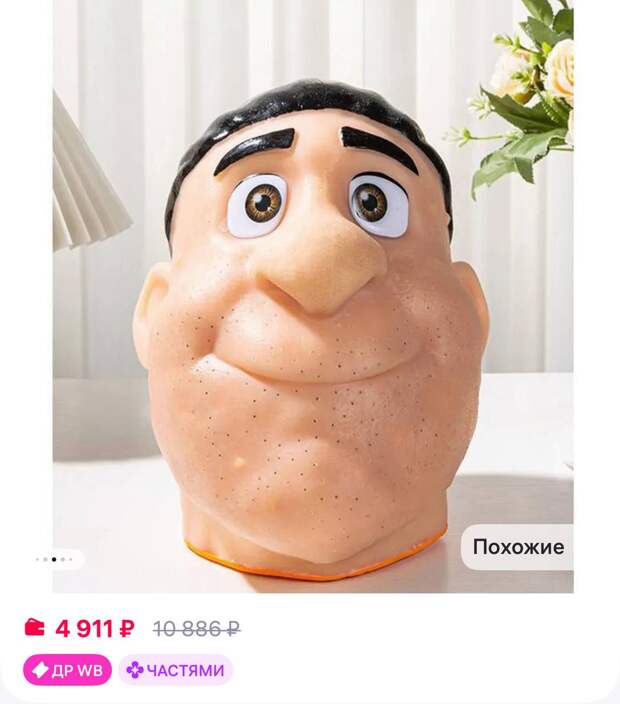Tap the ЧАСТЯМИ installment chip
Image resolution: width=620 pixels, height=704 pixels.
[175, 670]
